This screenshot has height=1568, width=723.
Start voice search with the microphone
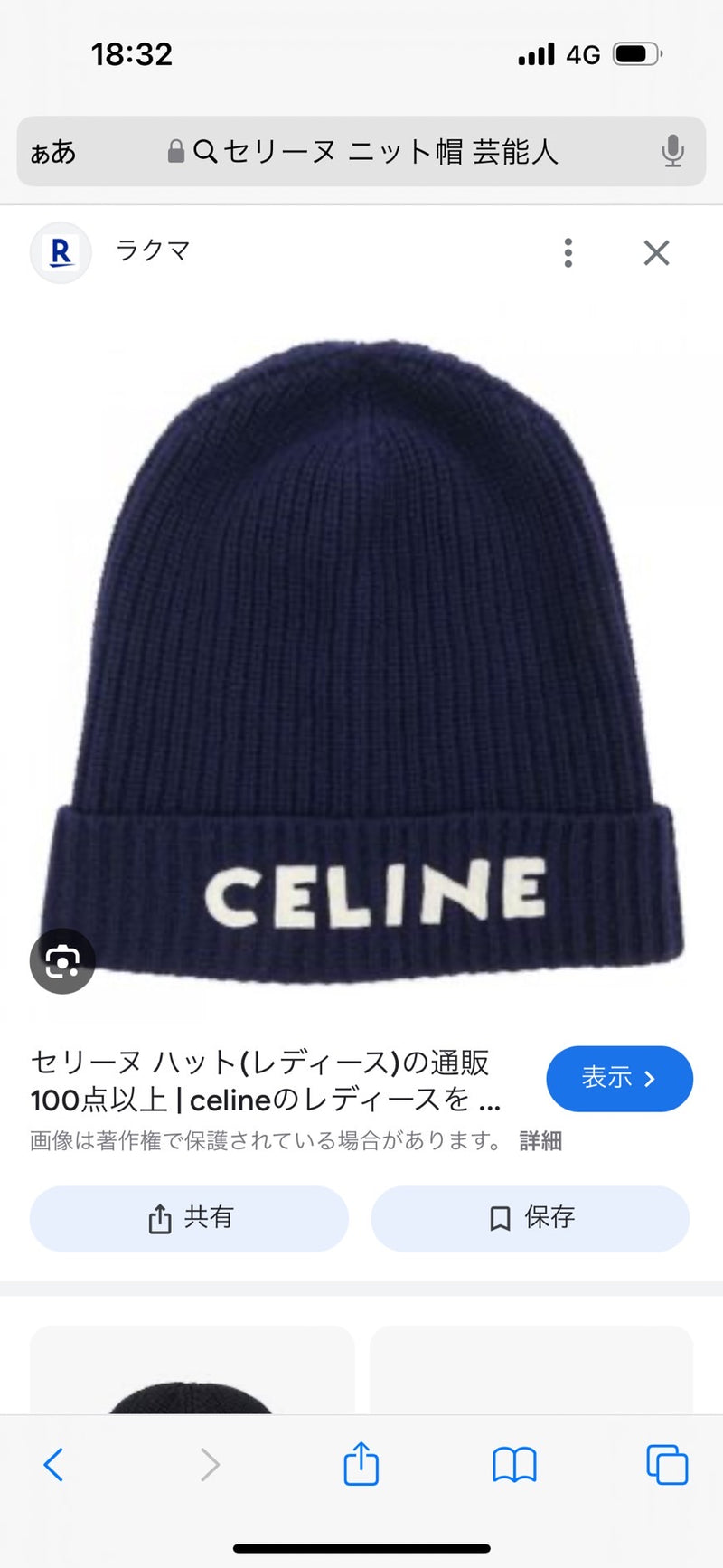click(x=672, y=151)
